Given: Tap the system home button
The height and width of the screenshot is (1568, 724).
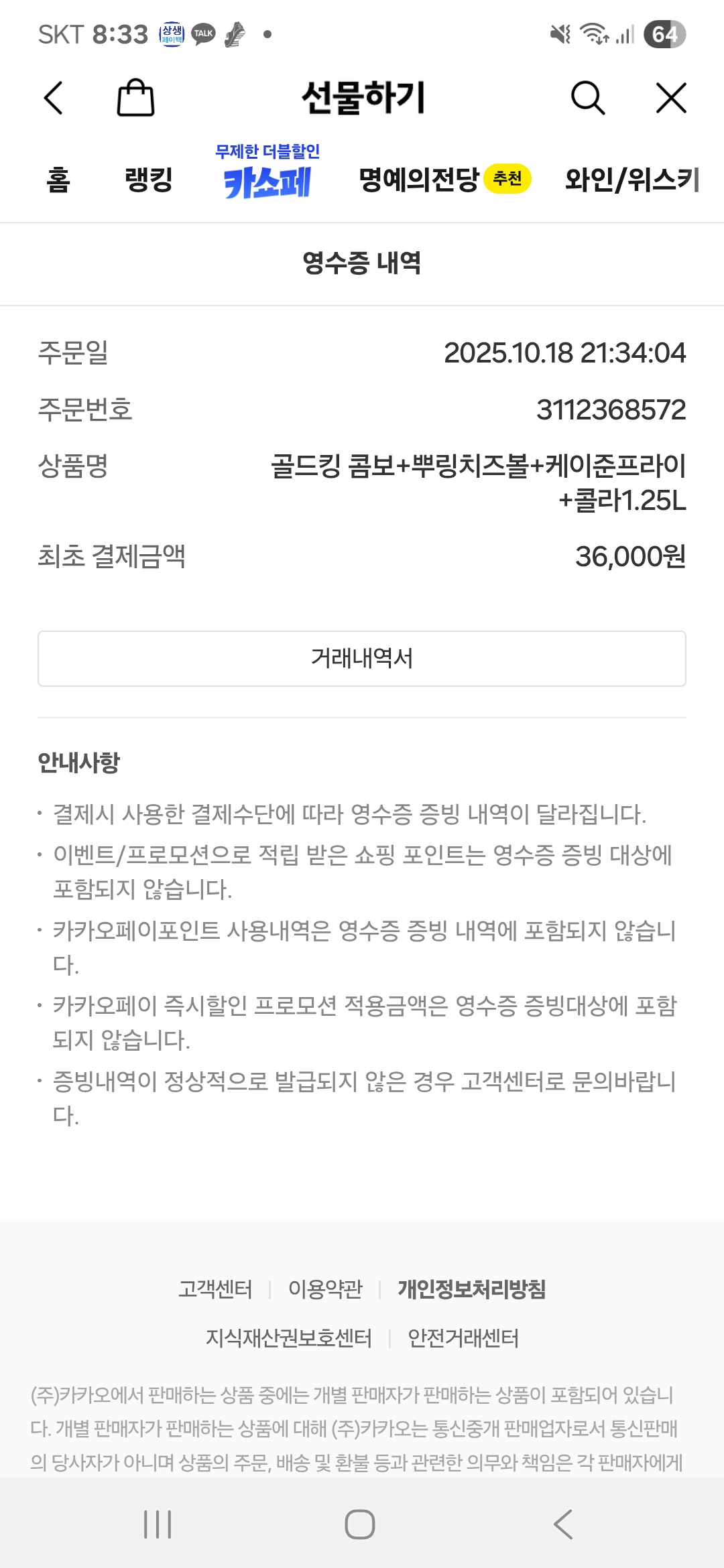Looking at the screenshot, I should pos(360,1524).
